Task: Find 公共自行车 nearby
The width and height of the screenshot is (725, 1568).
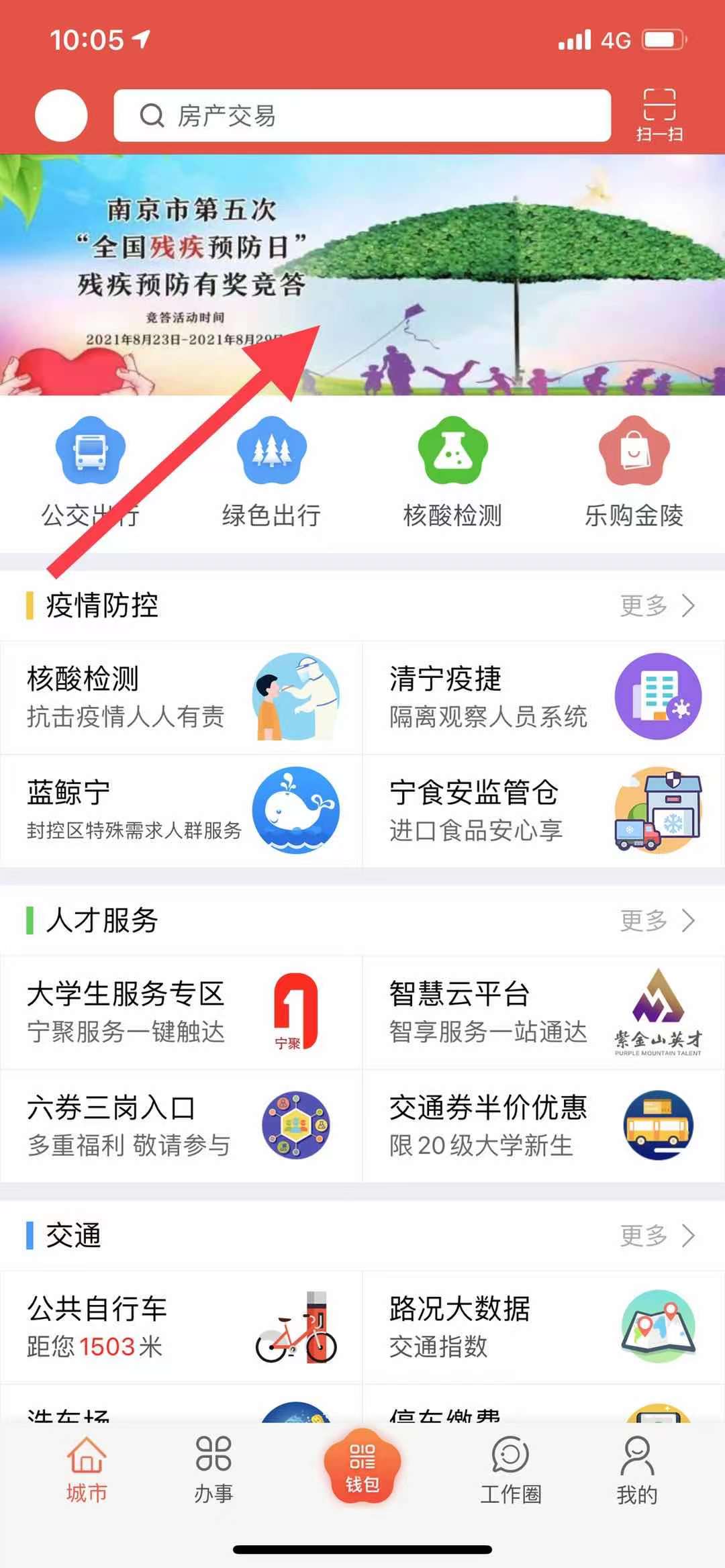Action: pyautogui.click(x=181, y=1327)
